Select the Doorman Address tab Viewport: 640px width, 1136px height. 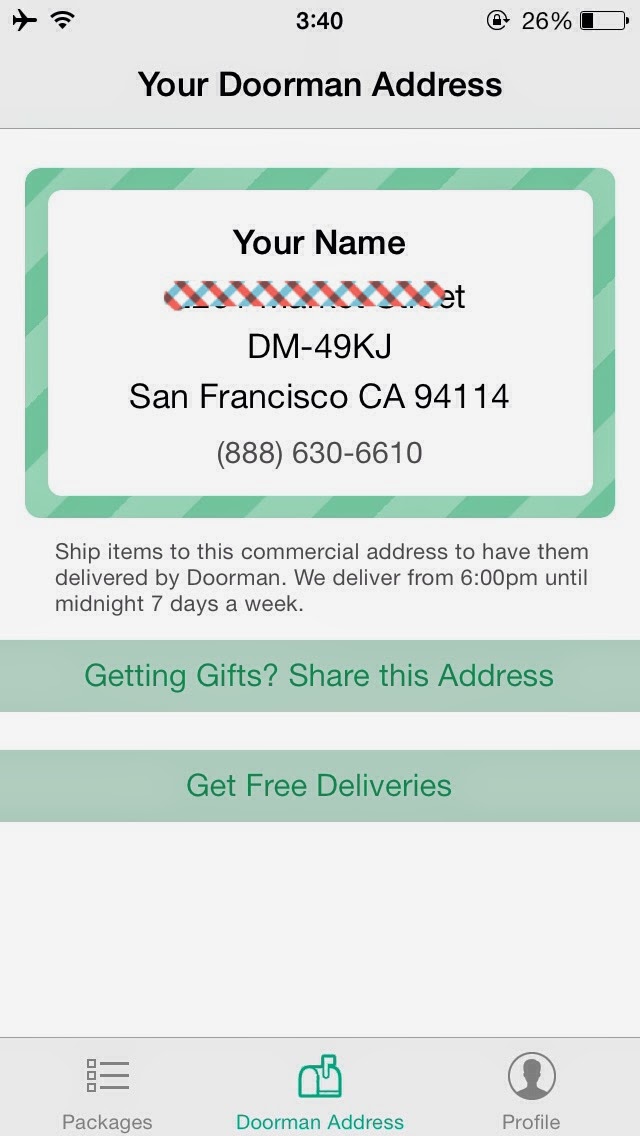320,1091
